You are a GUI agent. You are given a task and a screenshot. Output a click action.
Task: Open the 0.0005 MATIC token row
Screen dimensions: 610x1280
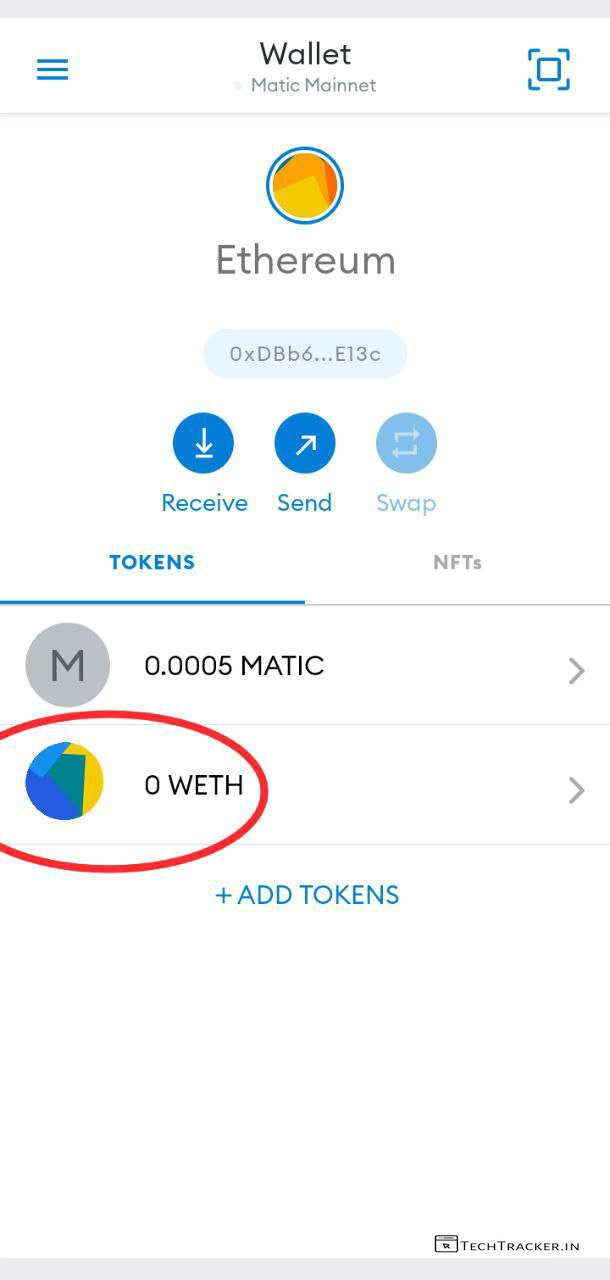point(305,666)
